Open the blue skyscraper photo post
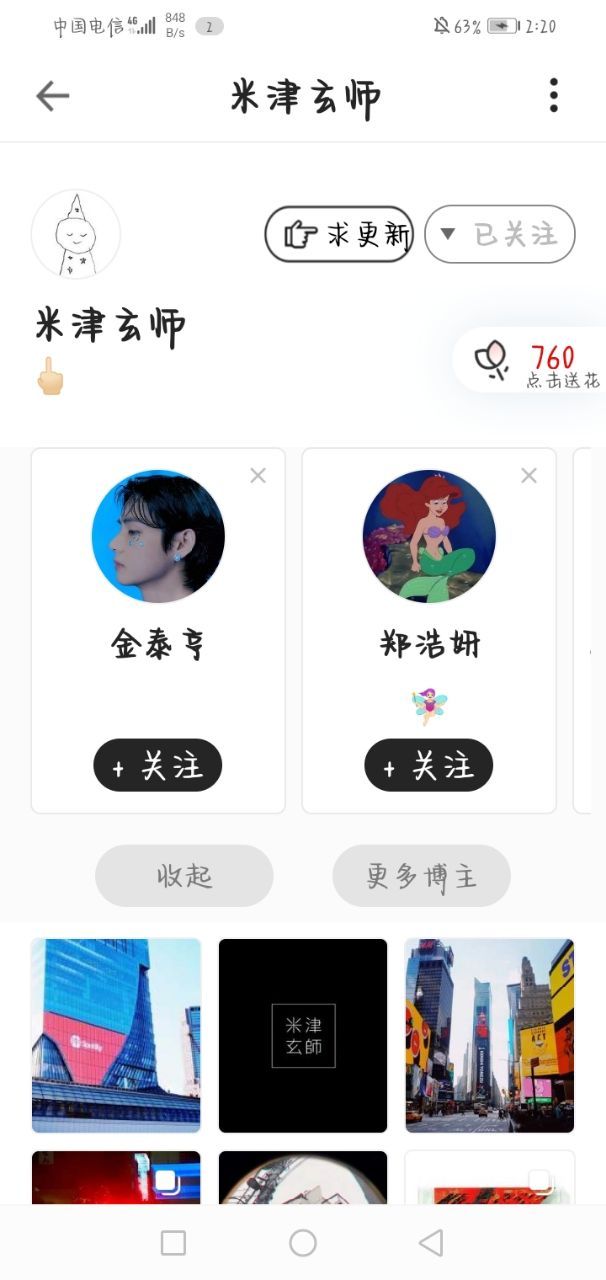The width and height of the screenshot is (606, 1280). (x=116, y=1035)
